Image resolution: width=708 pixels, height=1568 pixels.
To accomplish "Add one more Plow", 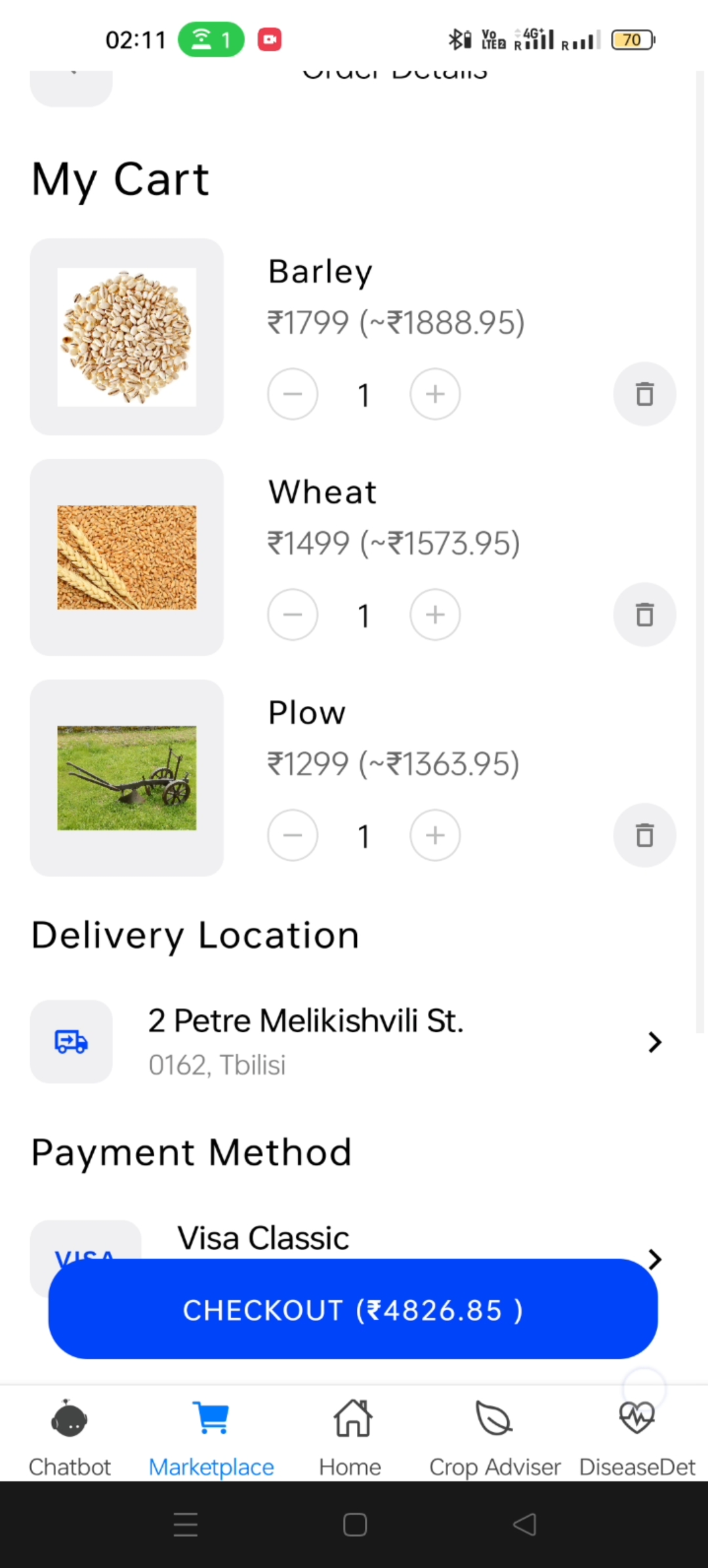I will coord(435,835).
